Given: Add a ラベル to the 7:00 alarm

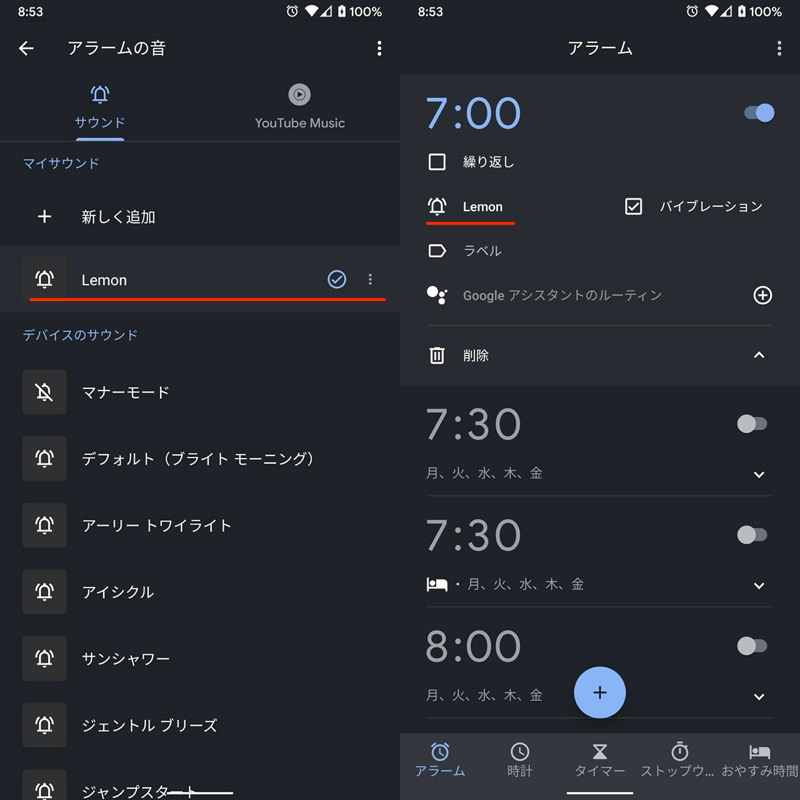Looking at the screenshot, I should click(482, 251).
